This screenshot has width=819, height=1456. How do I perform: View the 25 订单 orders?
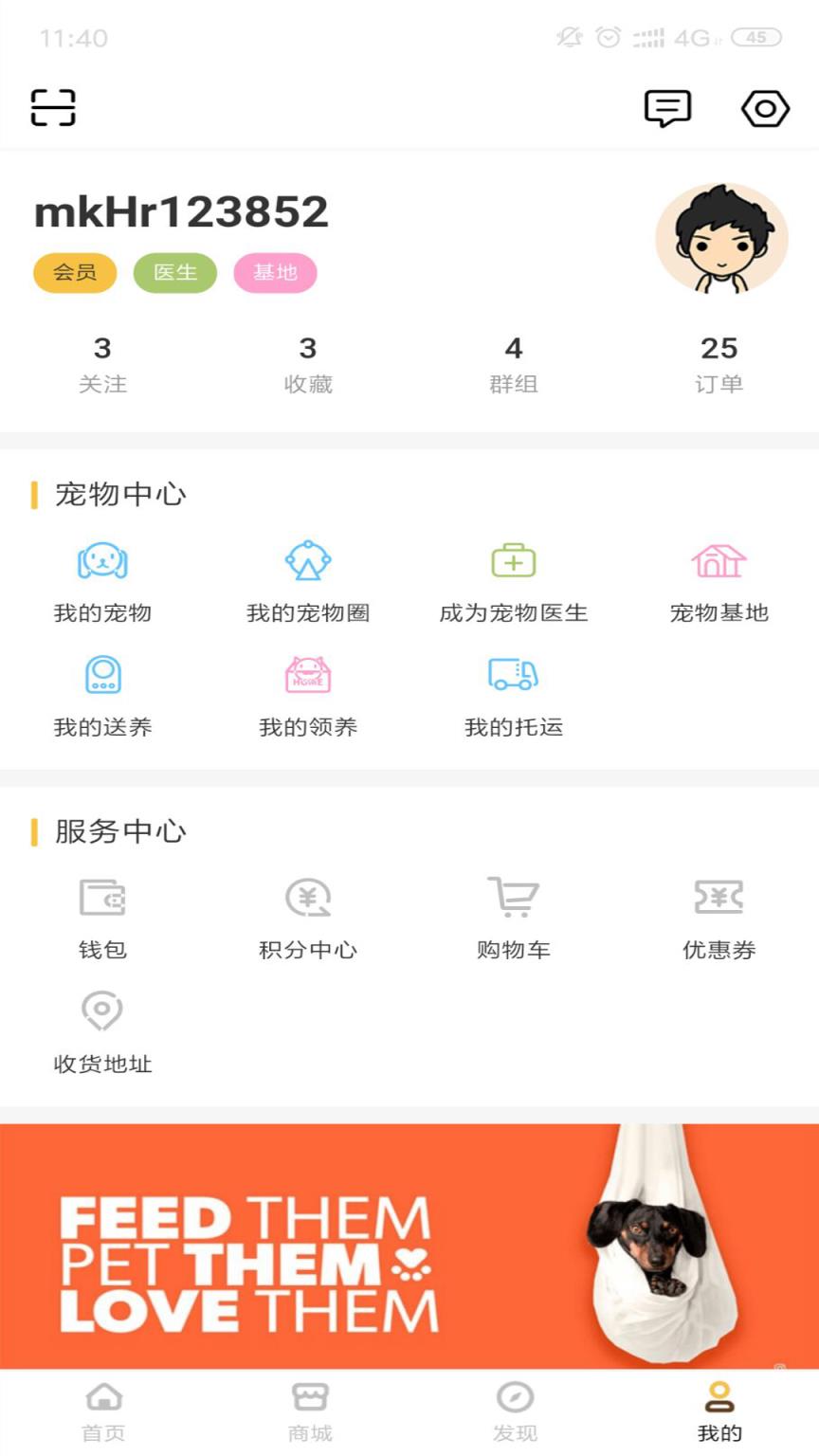719,364
